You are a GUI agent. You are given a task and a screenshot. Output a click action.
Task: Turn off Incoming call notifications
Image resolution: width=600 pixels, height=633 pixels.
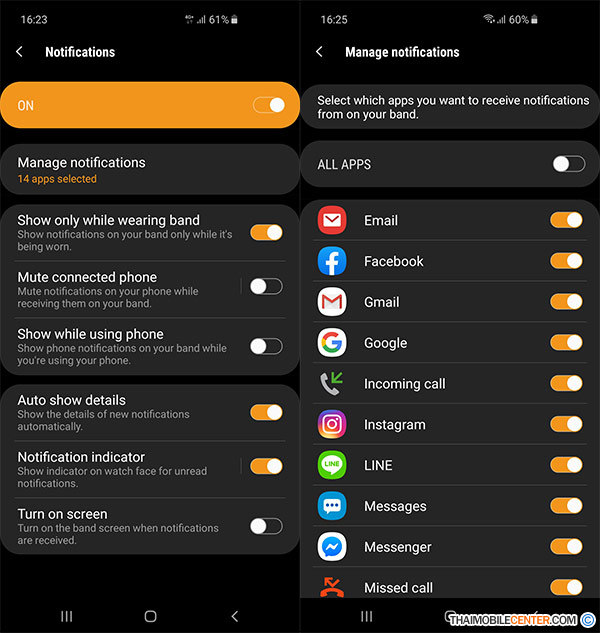566,383
